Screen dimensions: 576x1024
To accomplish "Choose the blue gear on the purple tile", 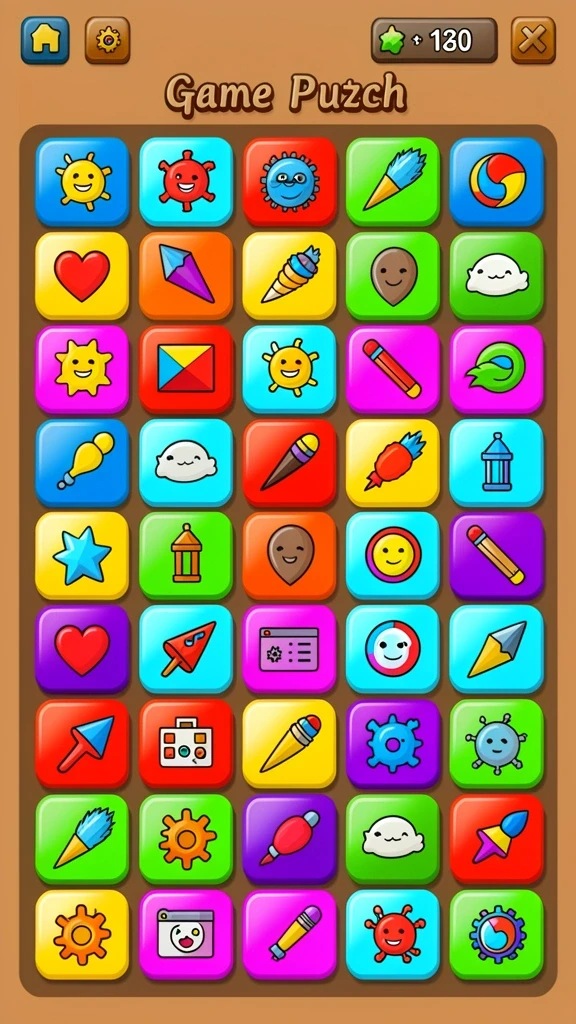I will (x=393, y=743).
